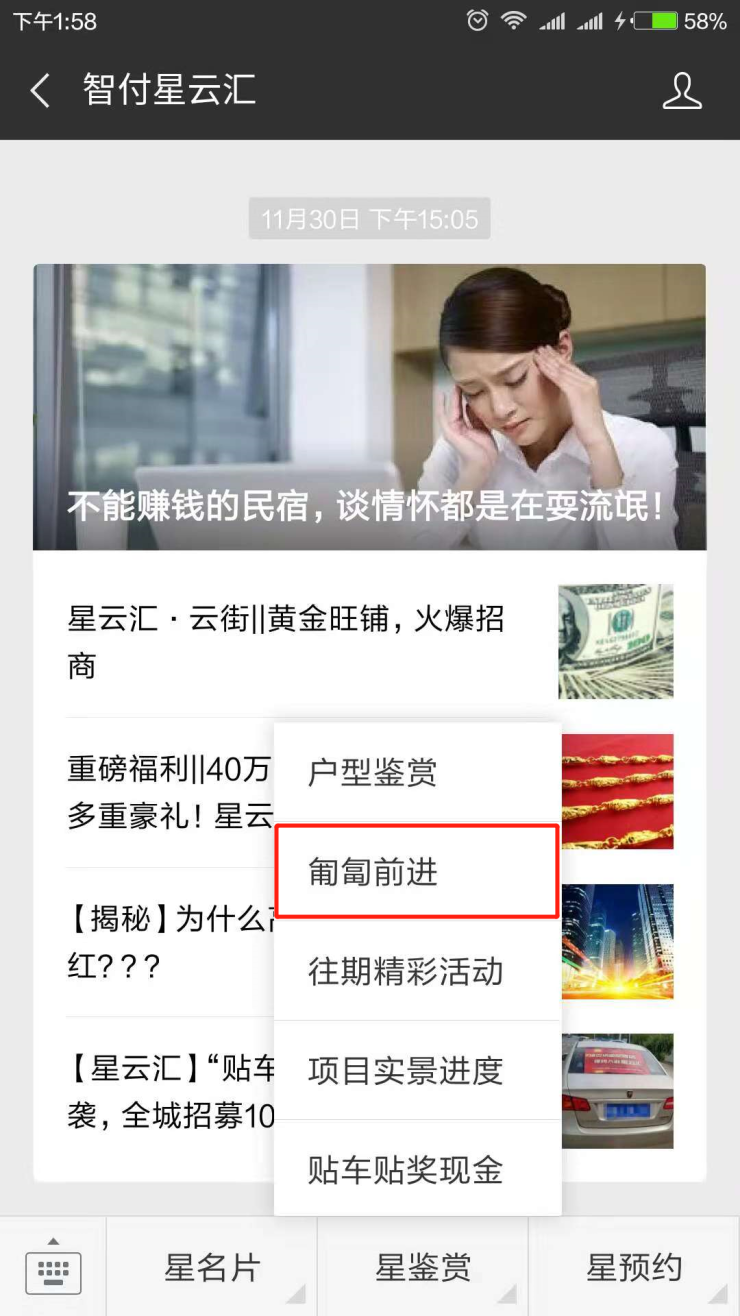Open 往期精彩活动 from the menu

pyautogui.click(x=416, y=971)
